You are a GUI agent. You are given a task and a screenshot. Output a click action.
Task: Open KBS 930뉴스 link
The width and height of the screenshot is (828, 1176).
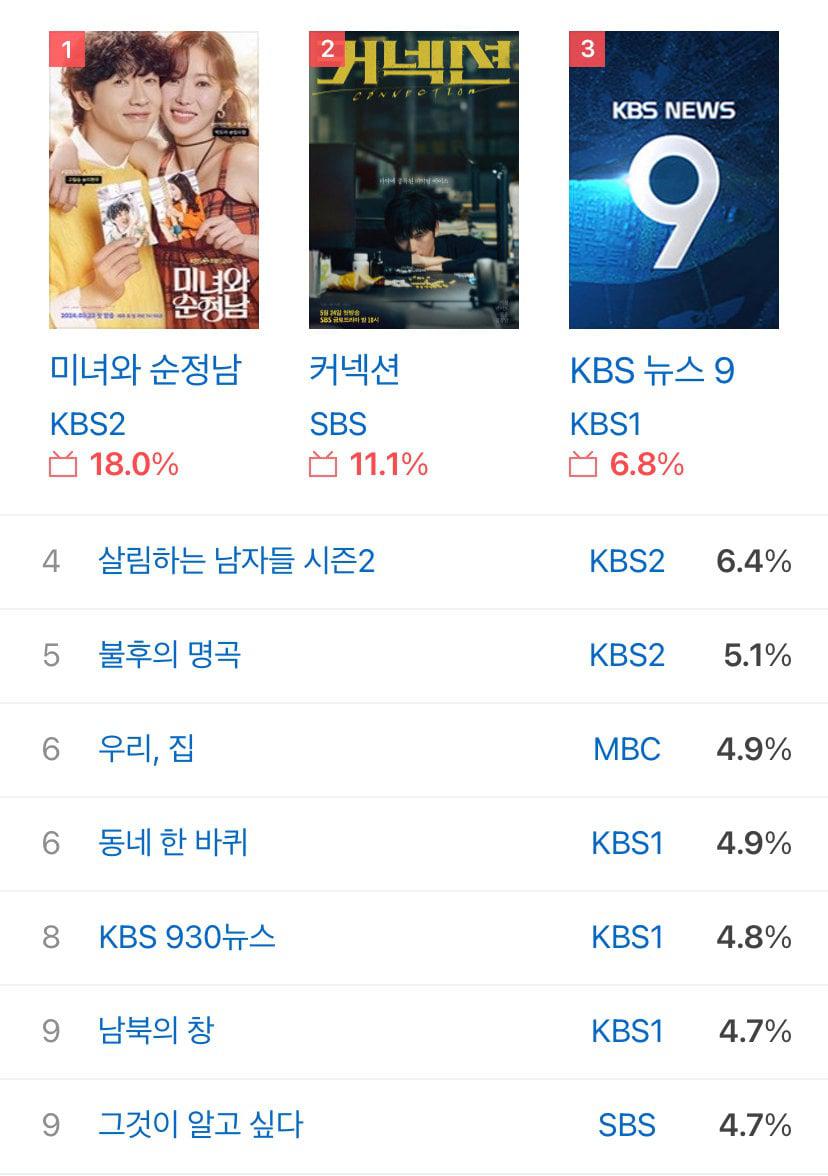(187, 937)
